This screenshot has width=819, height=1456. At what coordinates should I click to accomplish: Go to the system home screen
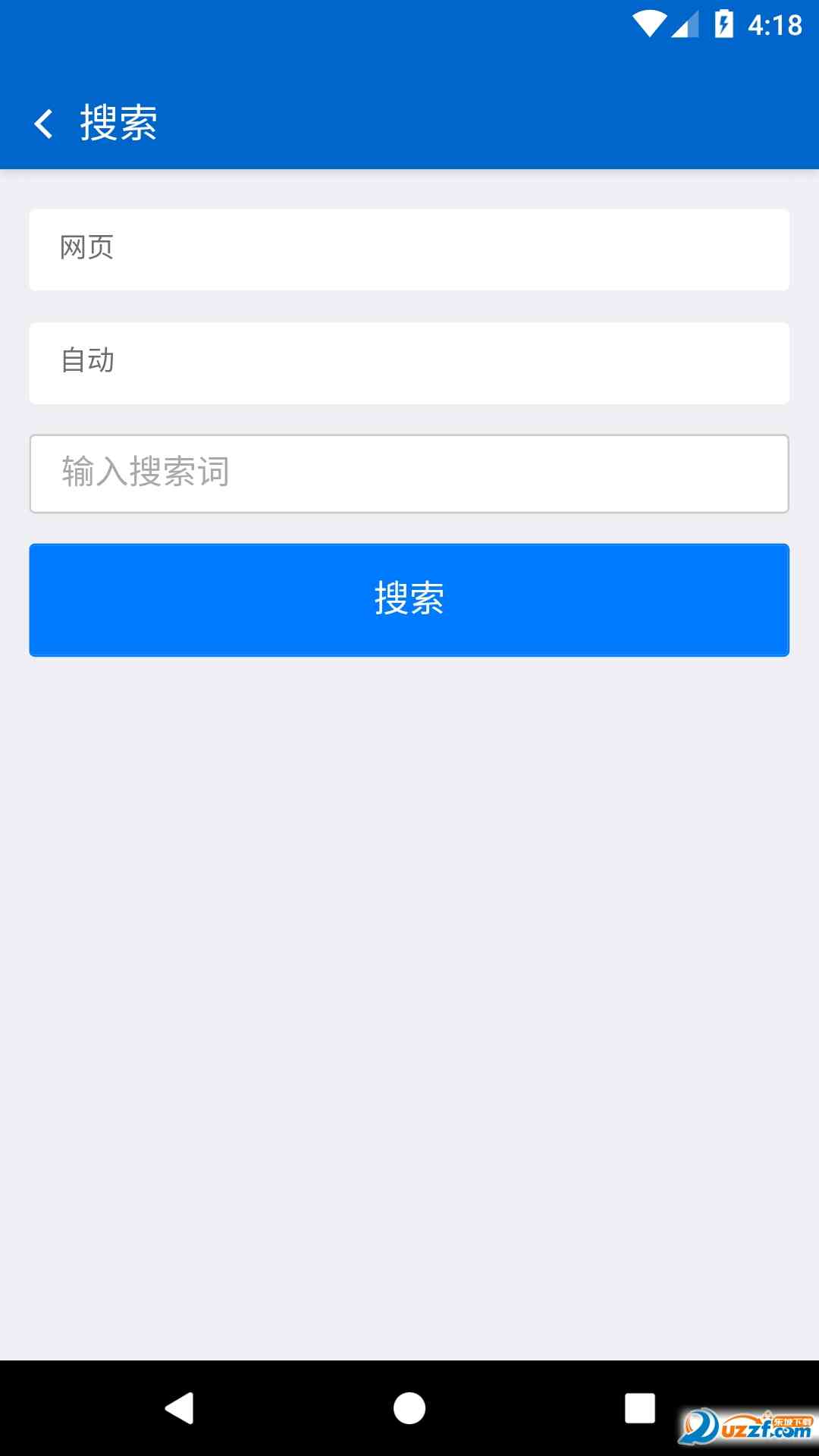click(409, 1408)
